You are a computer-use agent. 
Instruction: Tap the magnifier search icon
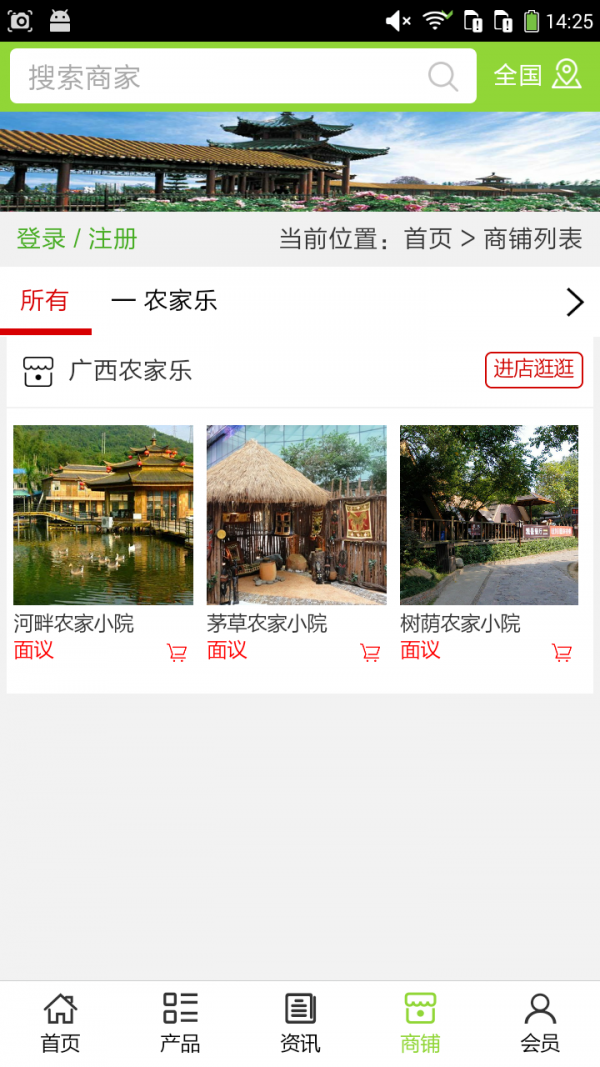tap(443, 77)
